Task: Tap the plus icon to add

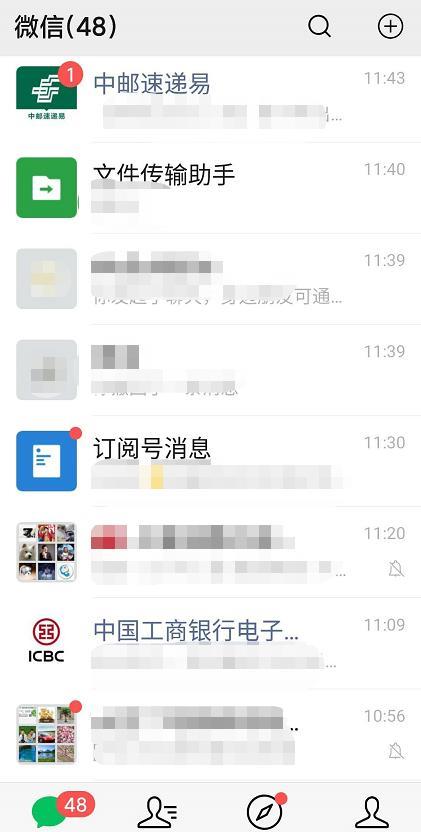Action: 390,26
